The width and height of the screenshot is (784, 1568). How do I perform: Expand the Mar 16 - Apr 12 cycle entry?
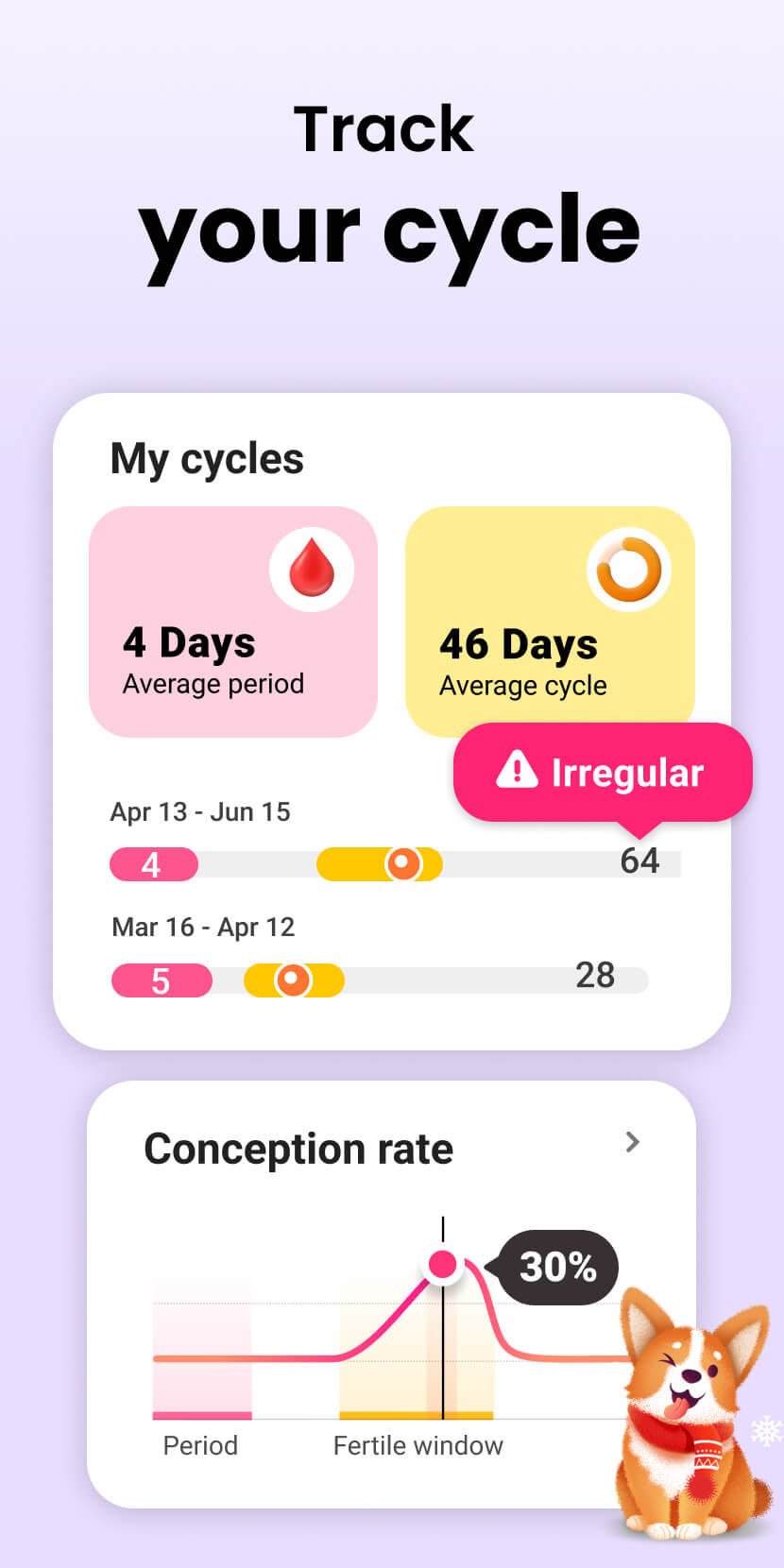(x=202, y=927)
